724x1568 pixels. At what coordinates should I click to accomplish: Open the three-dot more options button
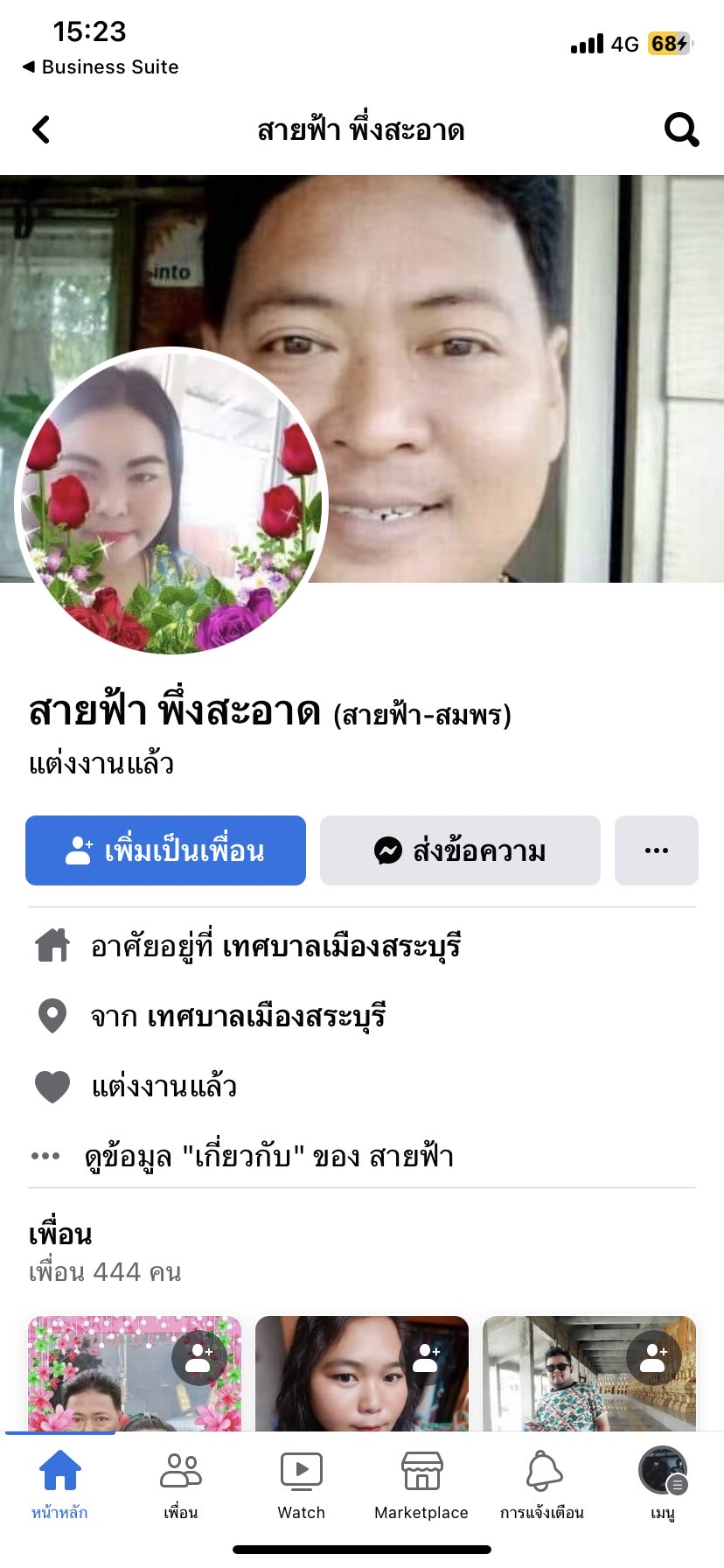coord(656,850)
